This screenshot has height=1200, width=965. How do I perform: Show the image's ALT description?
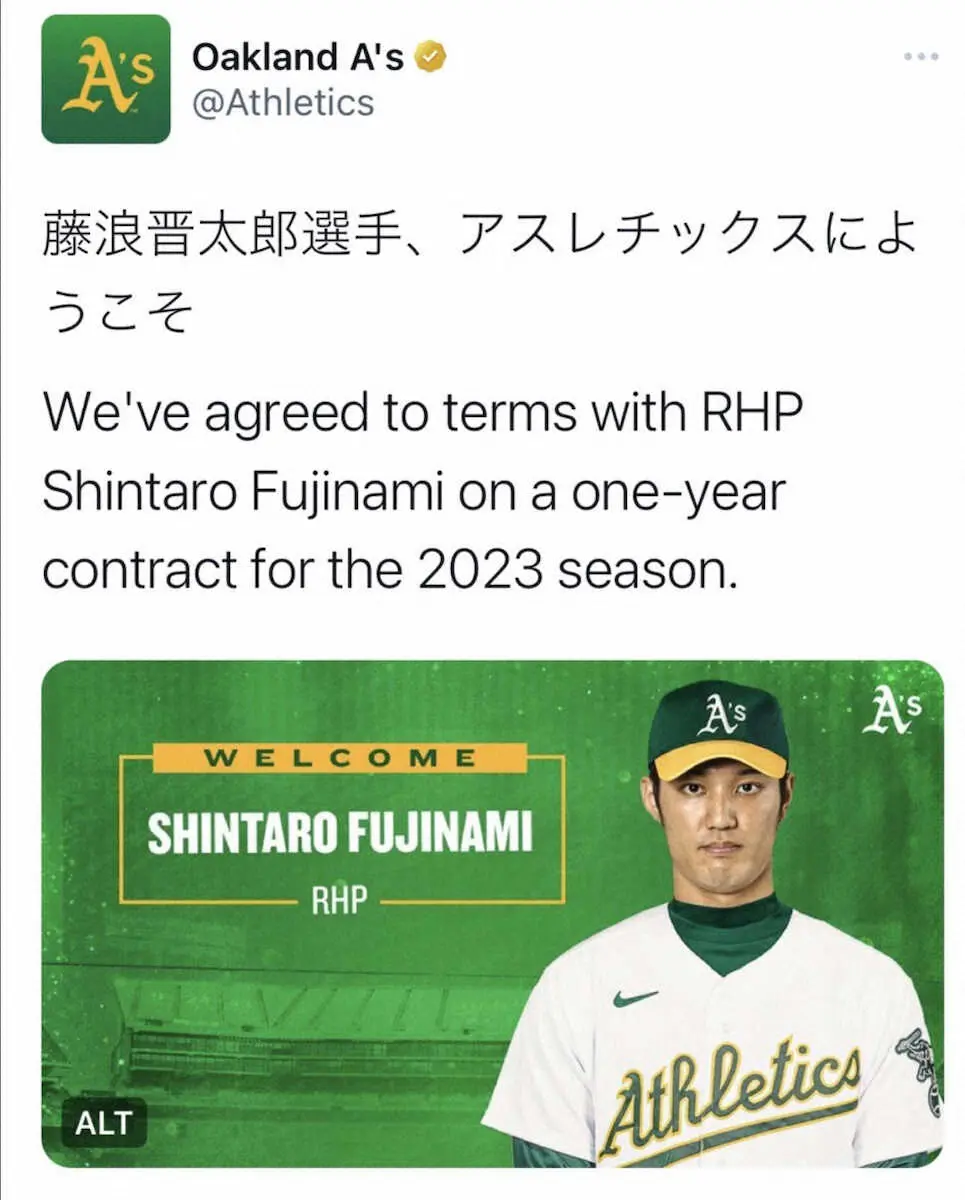click(103, 1122)
